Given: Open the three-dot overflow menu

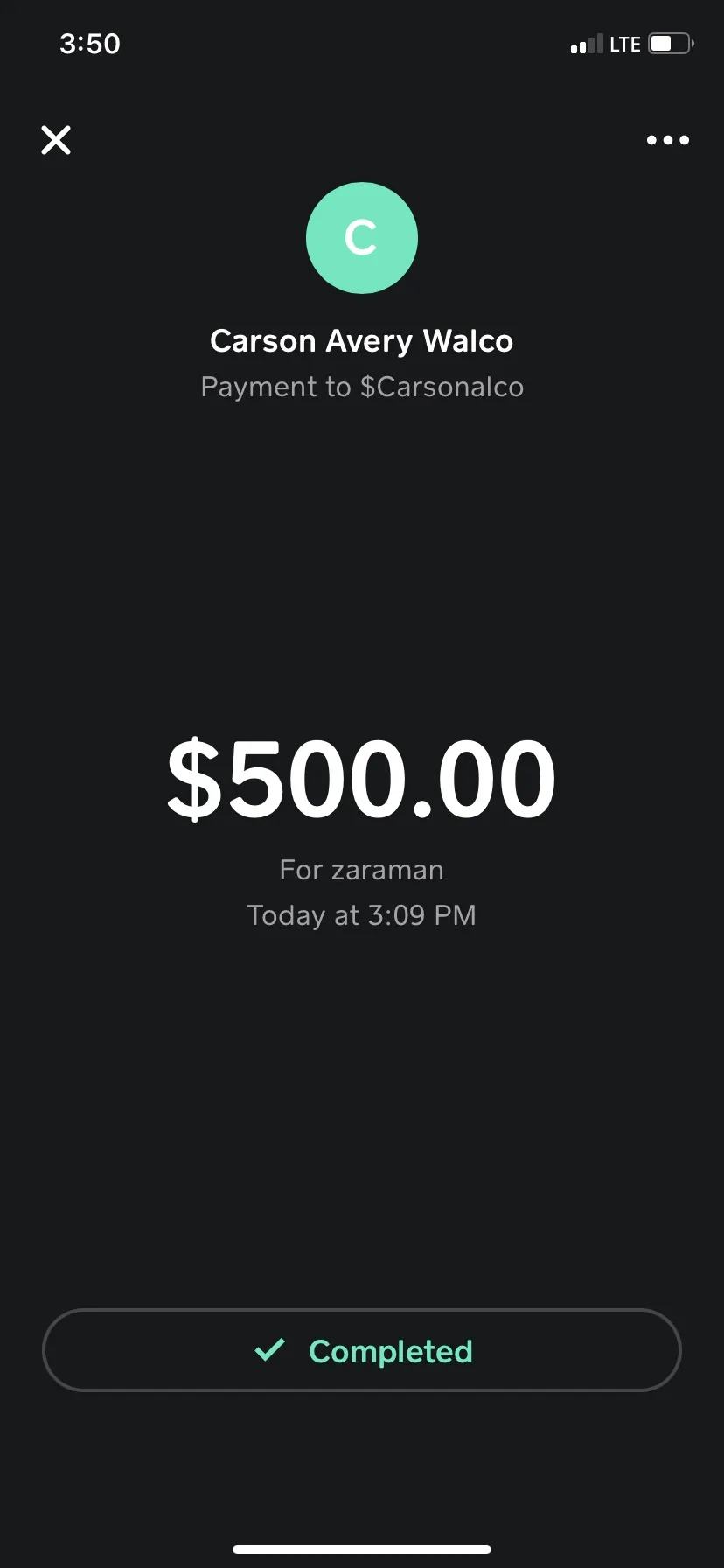Looking at the screenshot, I should 668,140.
